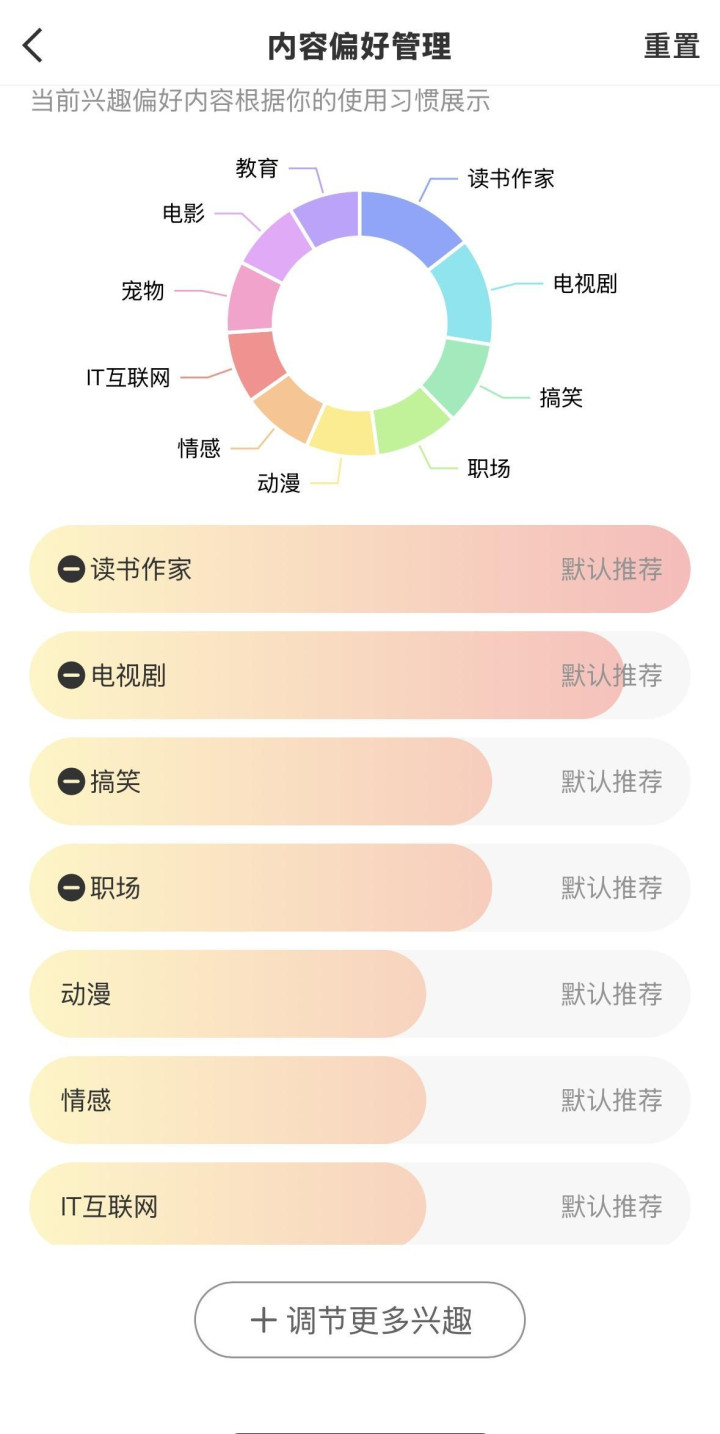Go back from content preference management
This screenshot has height=1434, width=720.
tap(34, 46)
